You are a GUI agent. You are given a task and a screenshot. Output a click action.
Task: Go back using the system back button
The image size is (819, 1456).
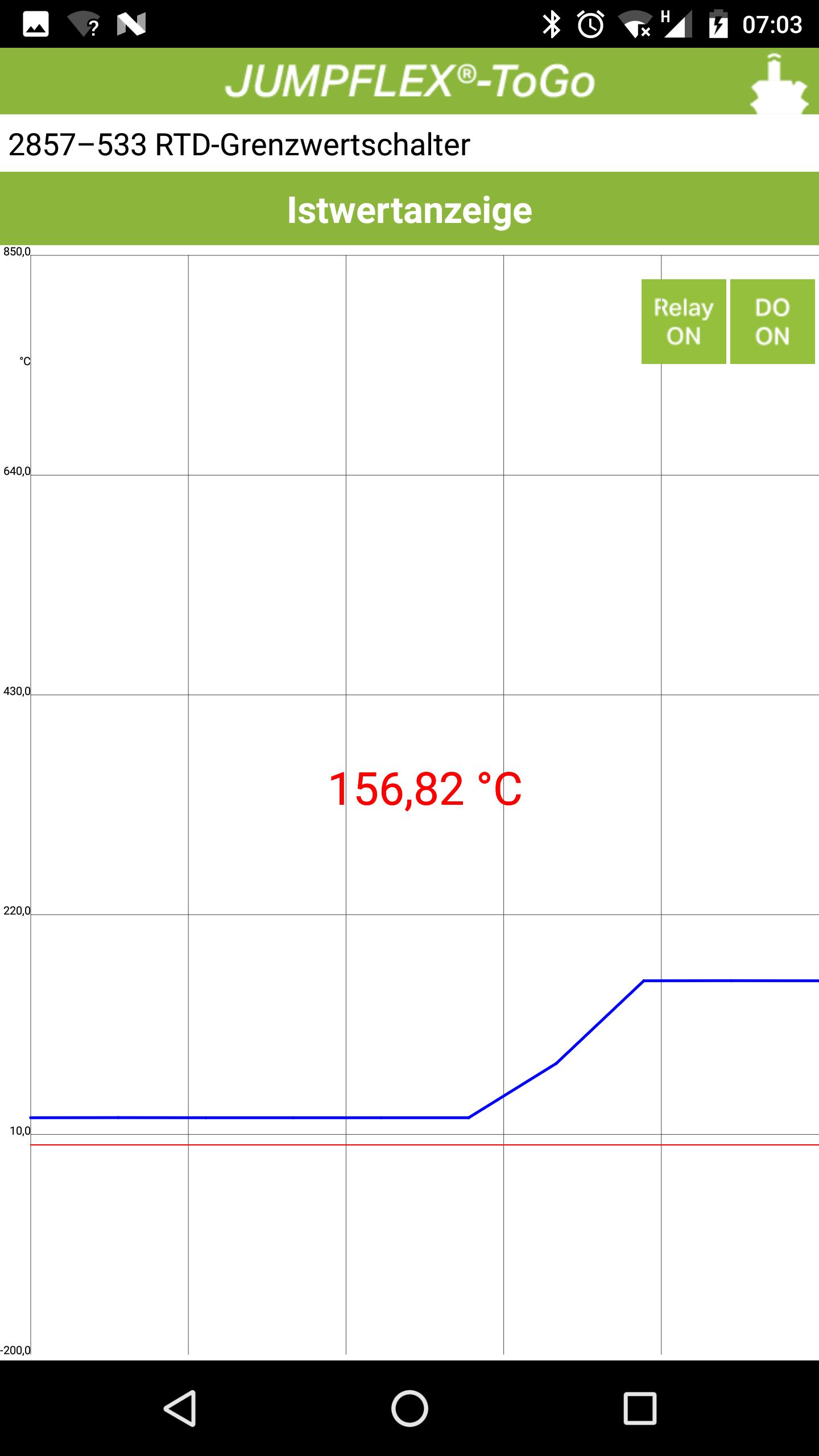pos(180,1408)
